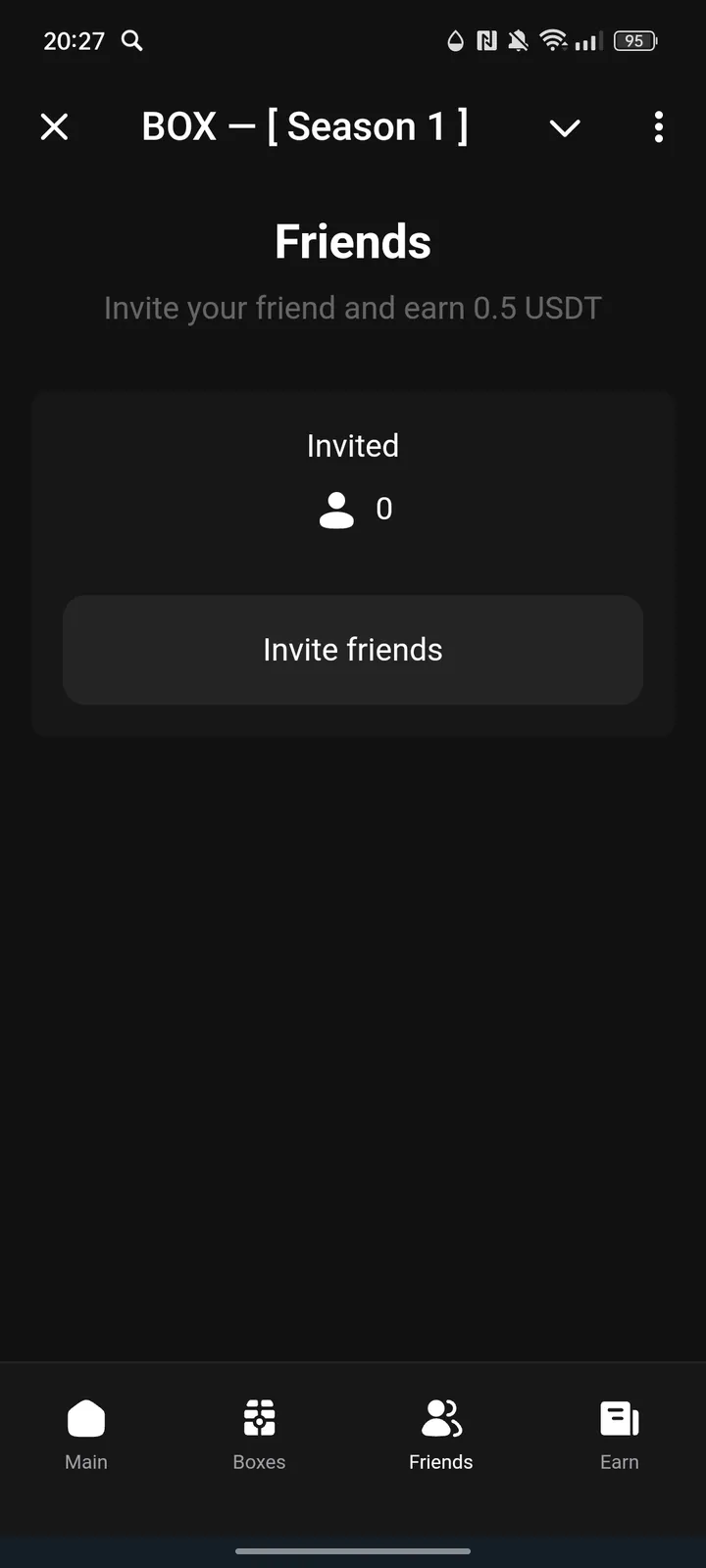The image size is (706, 1568).
Task: Tap the battery indicator showing 95
Action: [634, 41]
